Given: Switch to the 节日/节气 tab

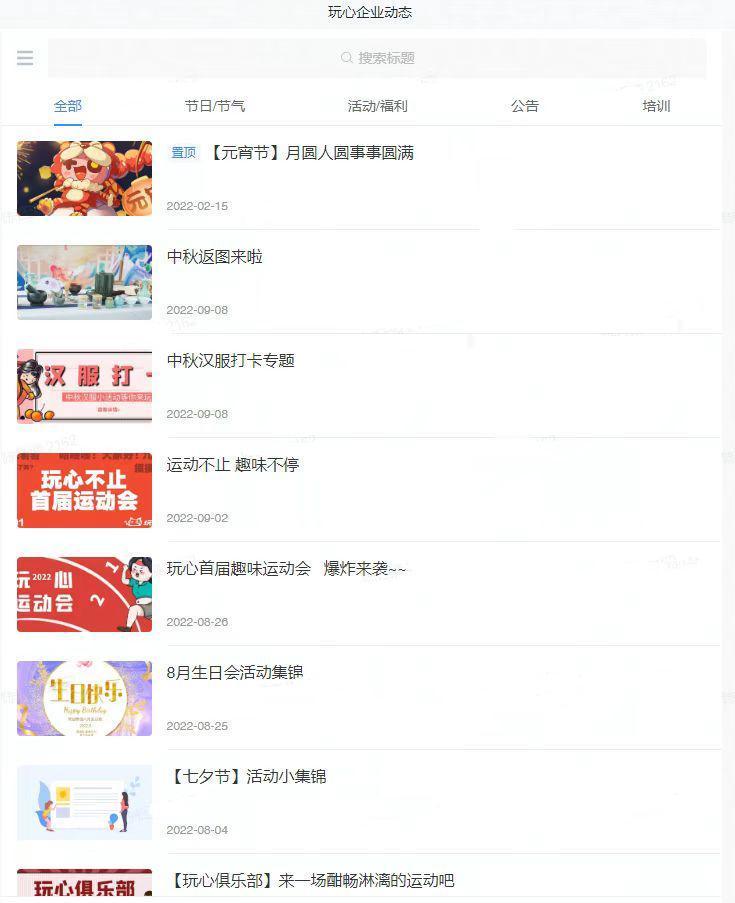Looking at the screenshot, I should click(215, 106).
